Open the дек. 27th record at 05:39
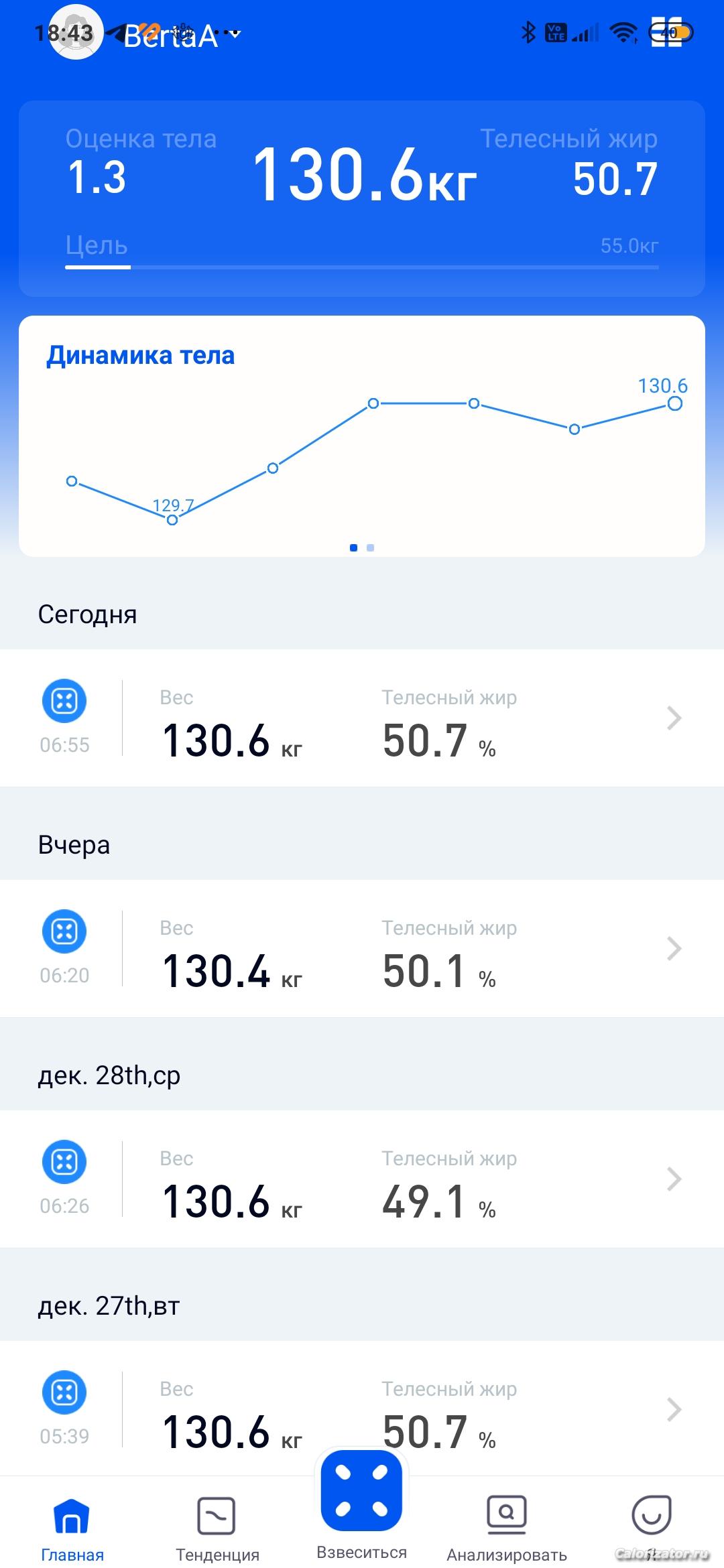724x1568 pixels. click(362, 1408)
